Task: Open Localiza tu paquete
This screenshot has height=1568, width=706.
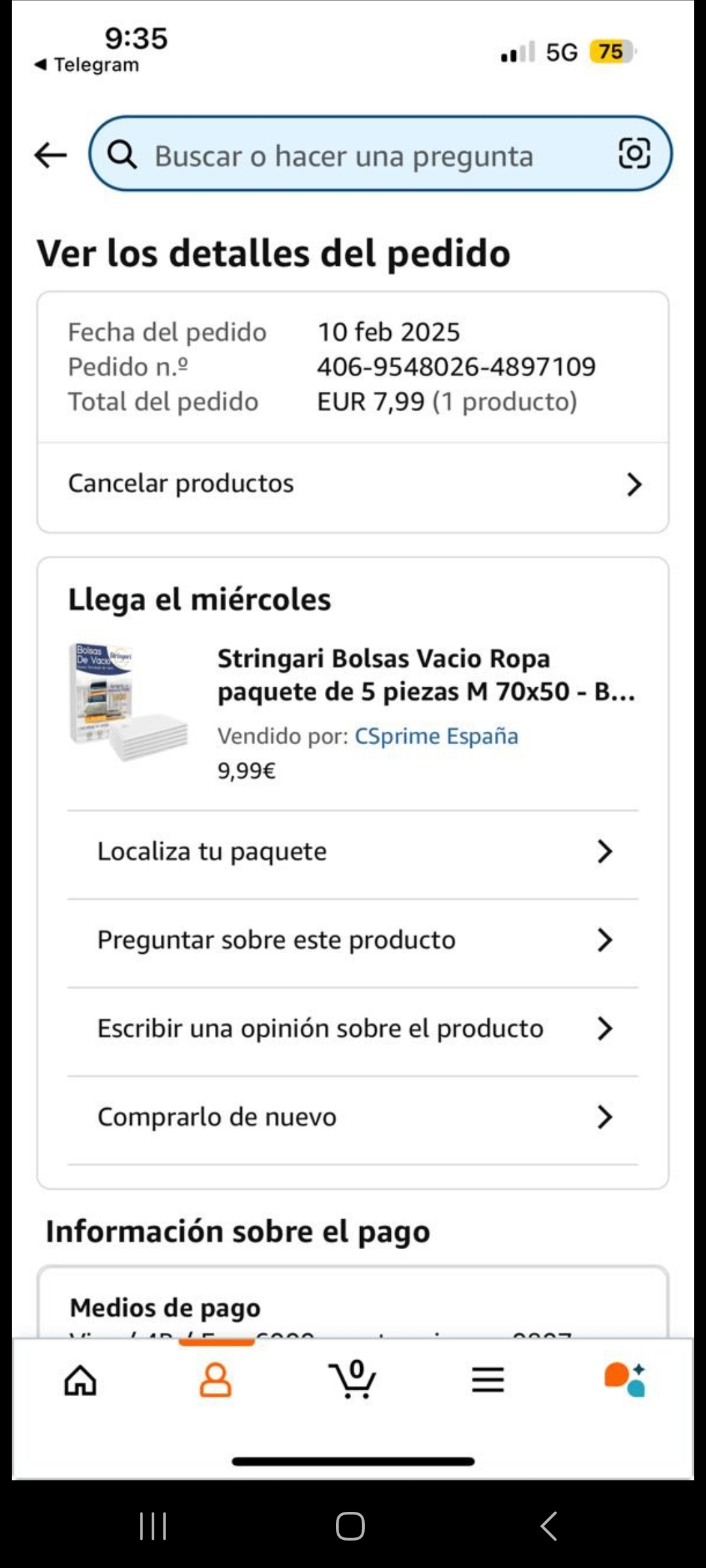Action: point(353,852)
